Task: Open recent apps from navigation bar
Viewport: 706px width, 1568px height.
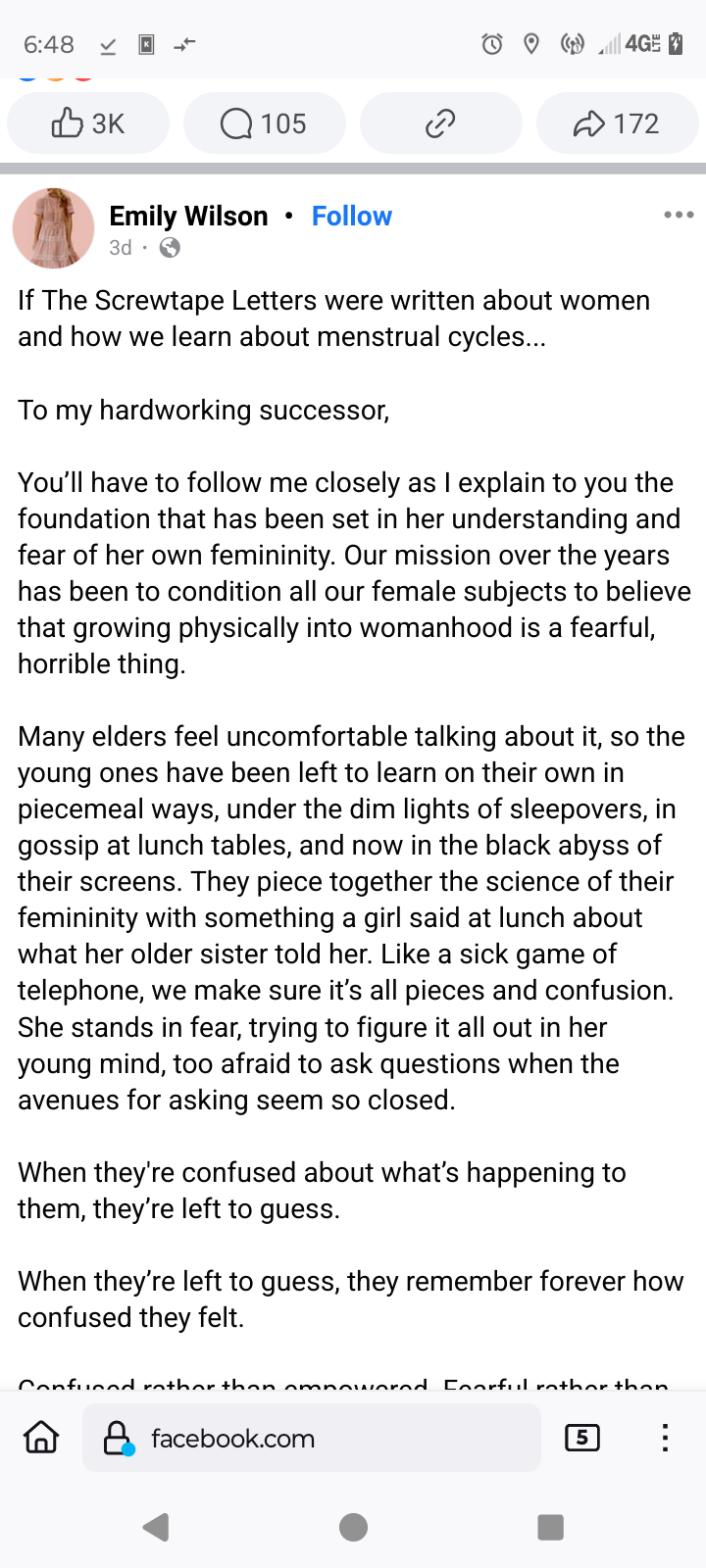Action: (x=550, y=1527)
